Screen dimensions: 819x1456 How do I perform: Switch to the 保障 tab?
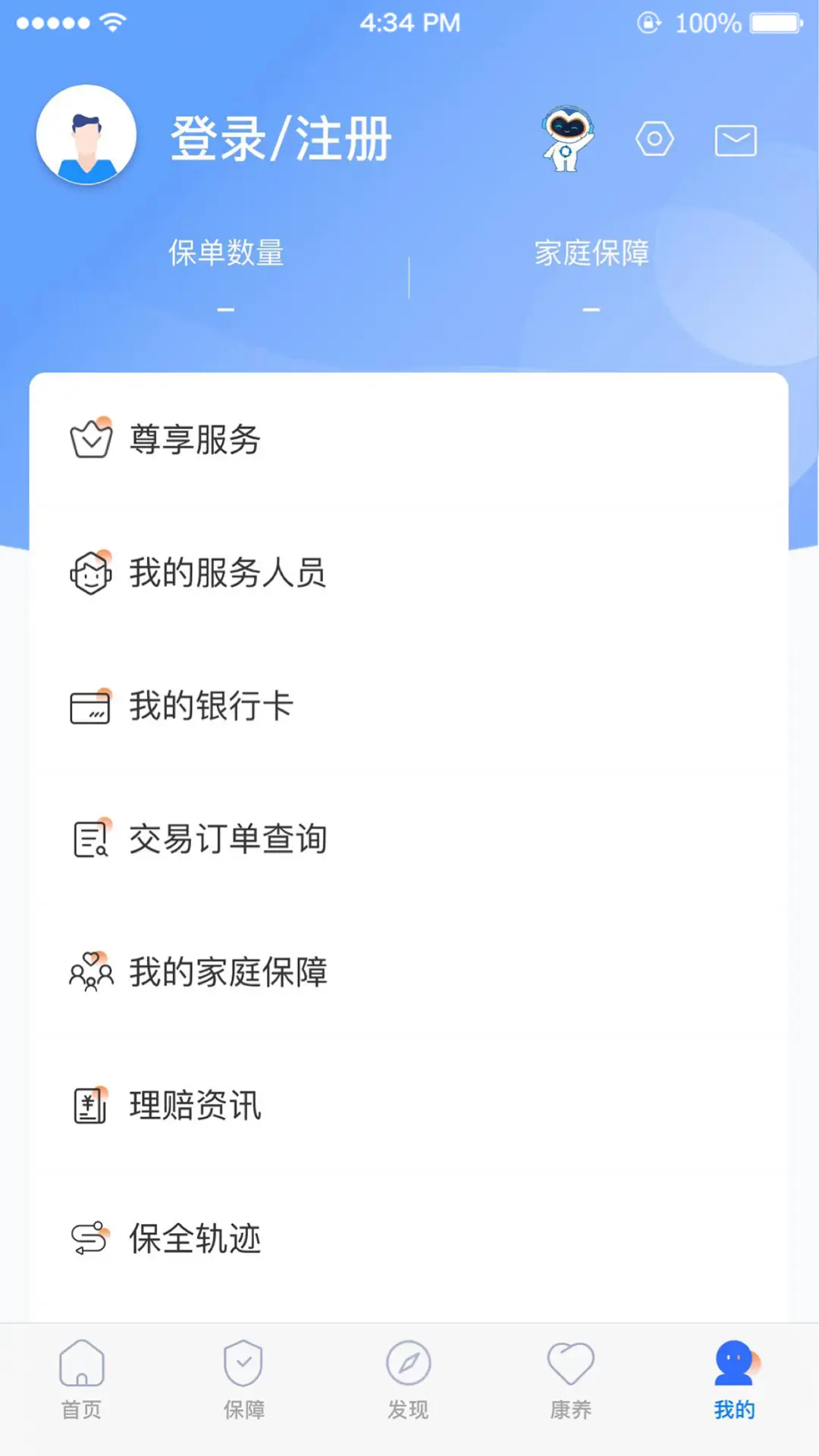pos(244,1380)
